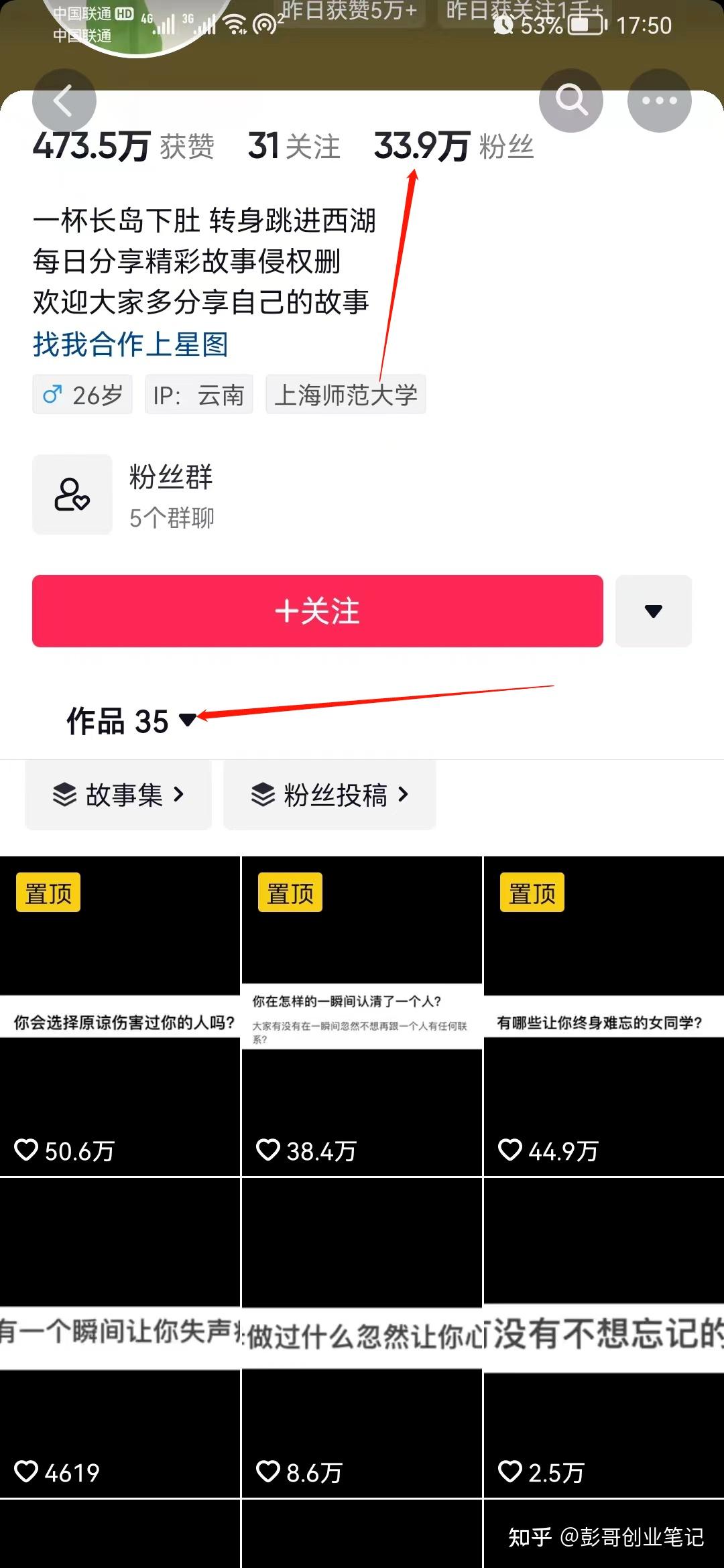The image size is (724, 1568).
Task: View the 31 关注 following list
Action: tap(294, 146)
